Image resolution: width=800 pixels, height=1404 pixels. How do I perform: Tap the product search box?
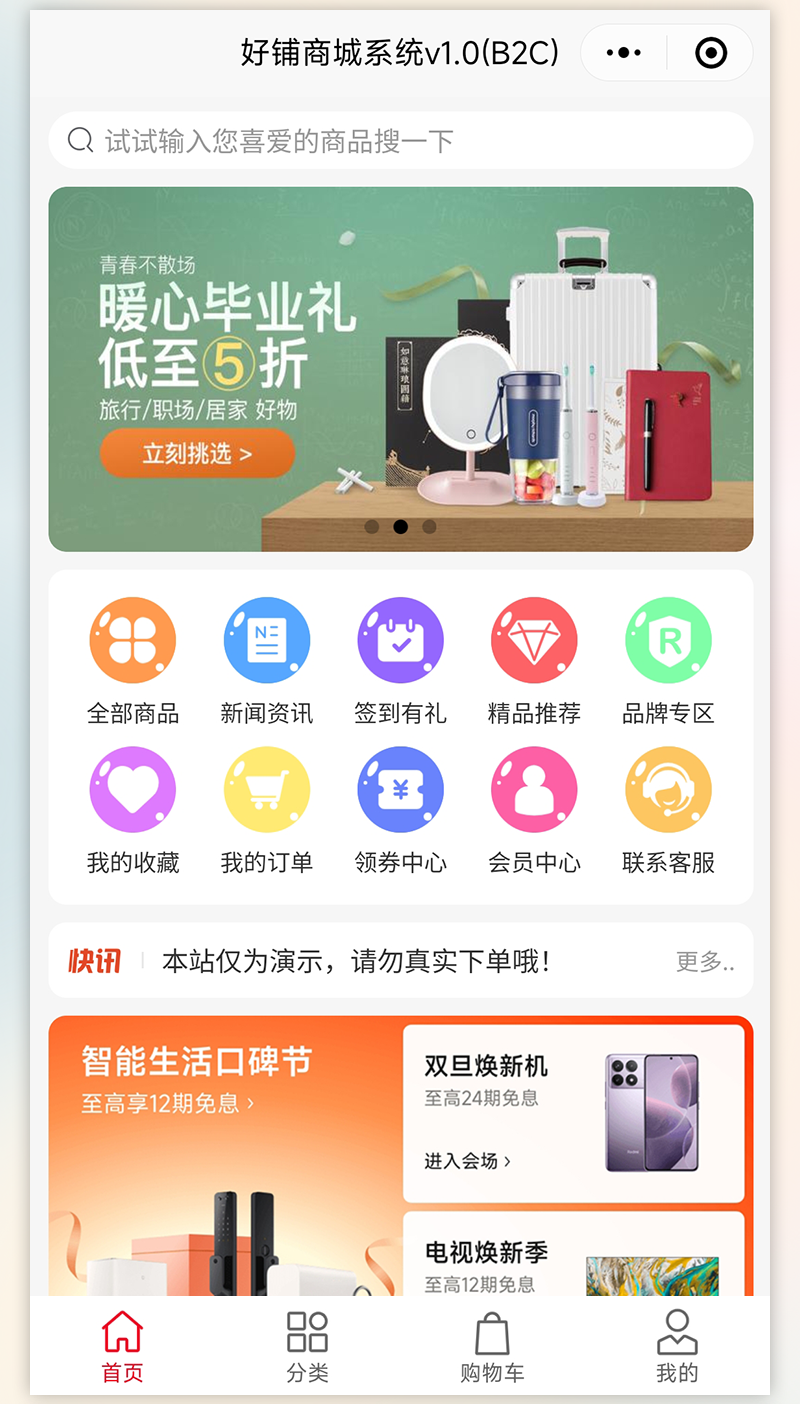click(400, 141)
